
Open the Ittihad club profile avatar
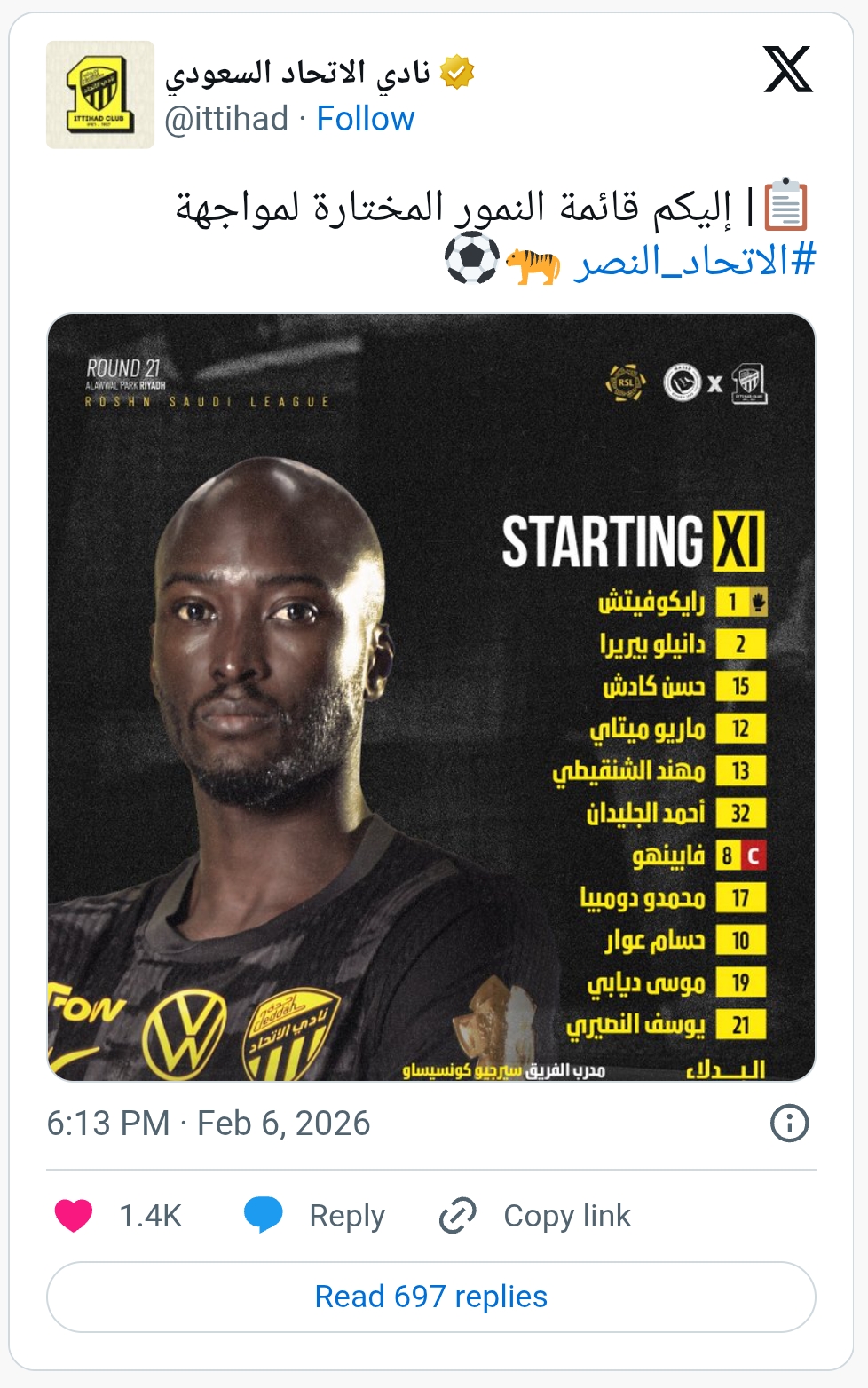(x=100, y=95)
